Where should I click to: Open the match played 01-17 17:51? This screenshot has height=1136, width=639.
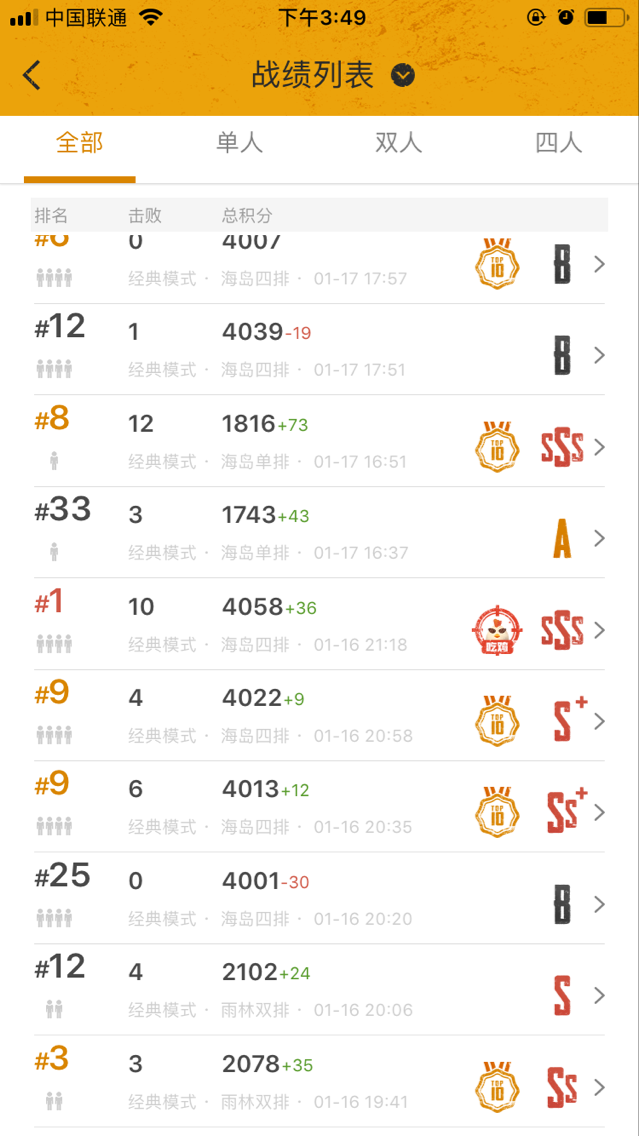(x=320, y=349)
